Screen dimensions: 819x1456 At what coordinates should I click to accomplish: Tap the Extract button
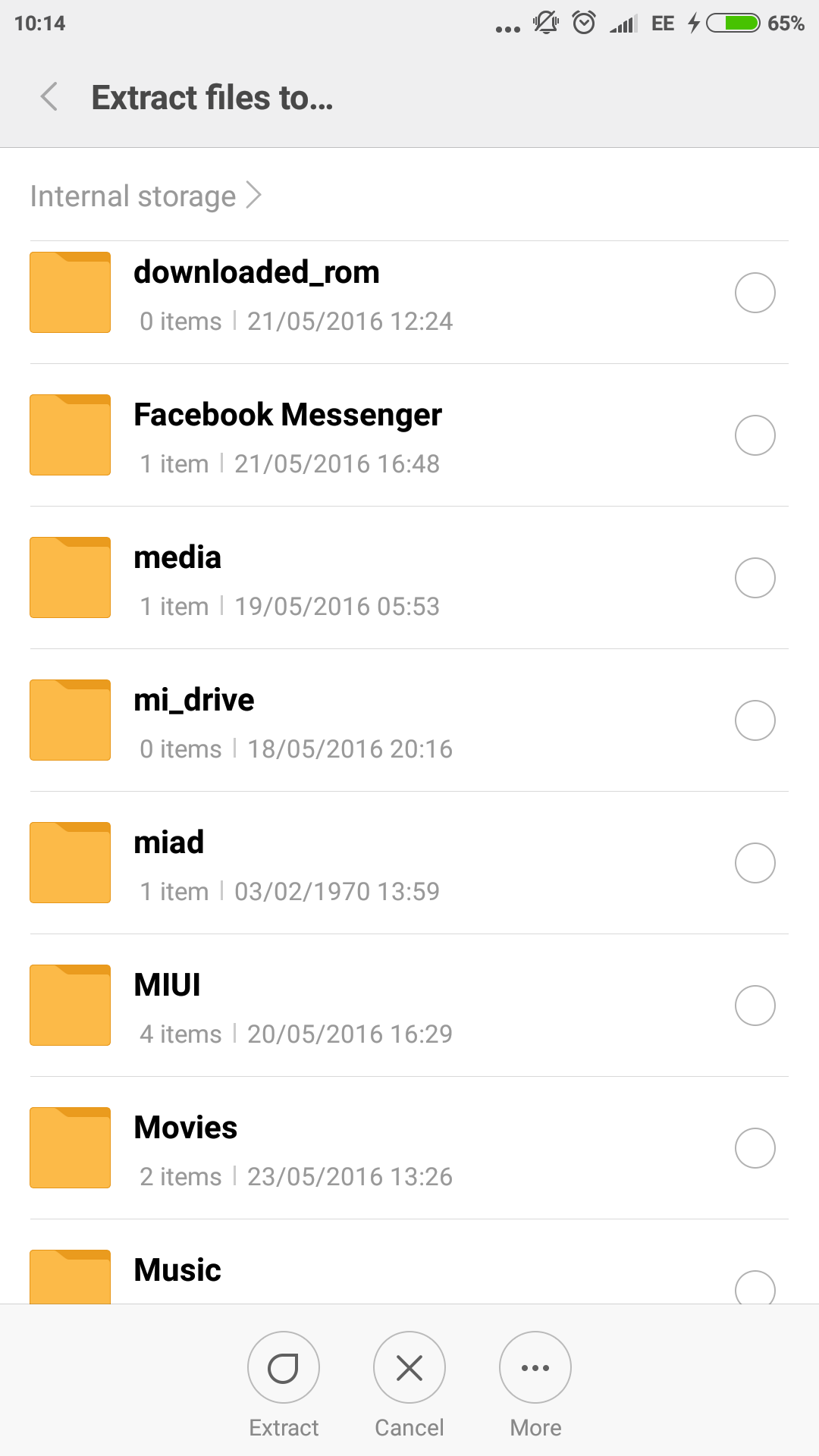point(284,1385)
